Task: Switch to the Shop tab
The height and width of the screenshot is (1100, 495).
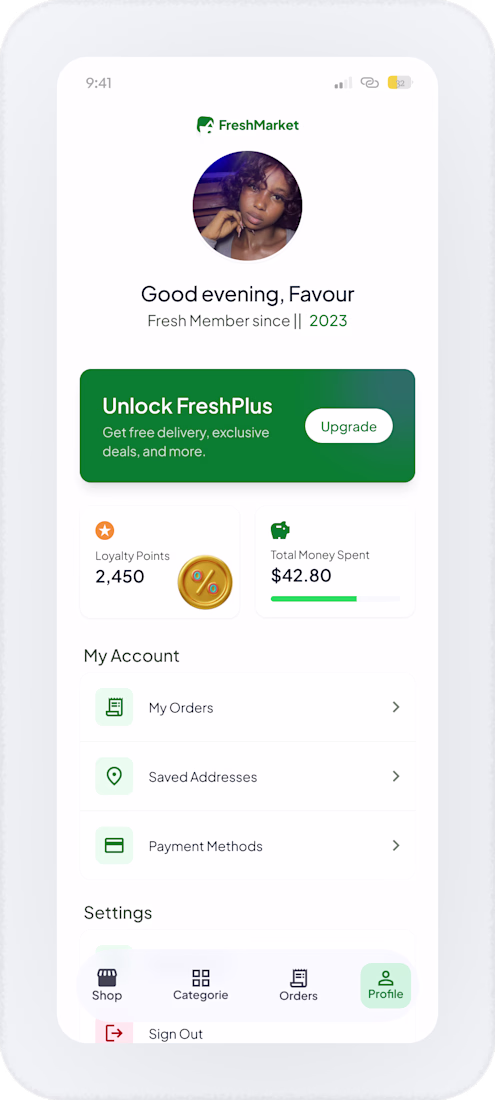Action: coord(107,986)
